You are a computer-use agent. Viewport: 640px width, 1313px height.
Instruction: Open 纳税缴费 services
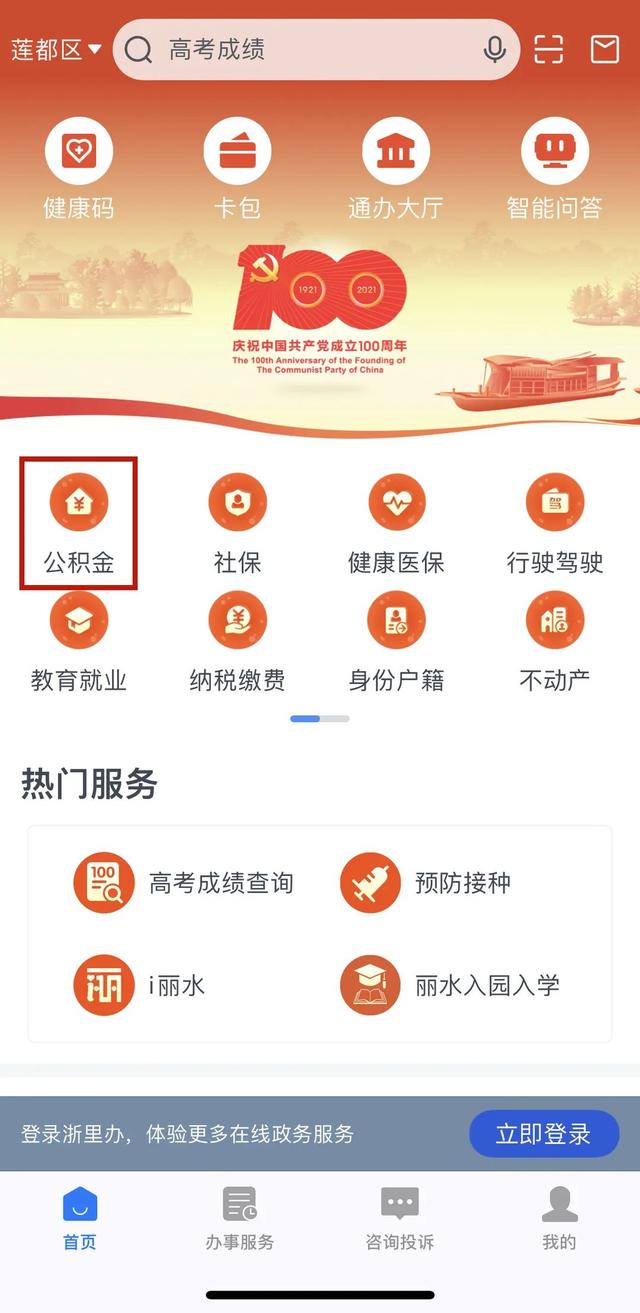pyautogui.click(x=237, y=642)
